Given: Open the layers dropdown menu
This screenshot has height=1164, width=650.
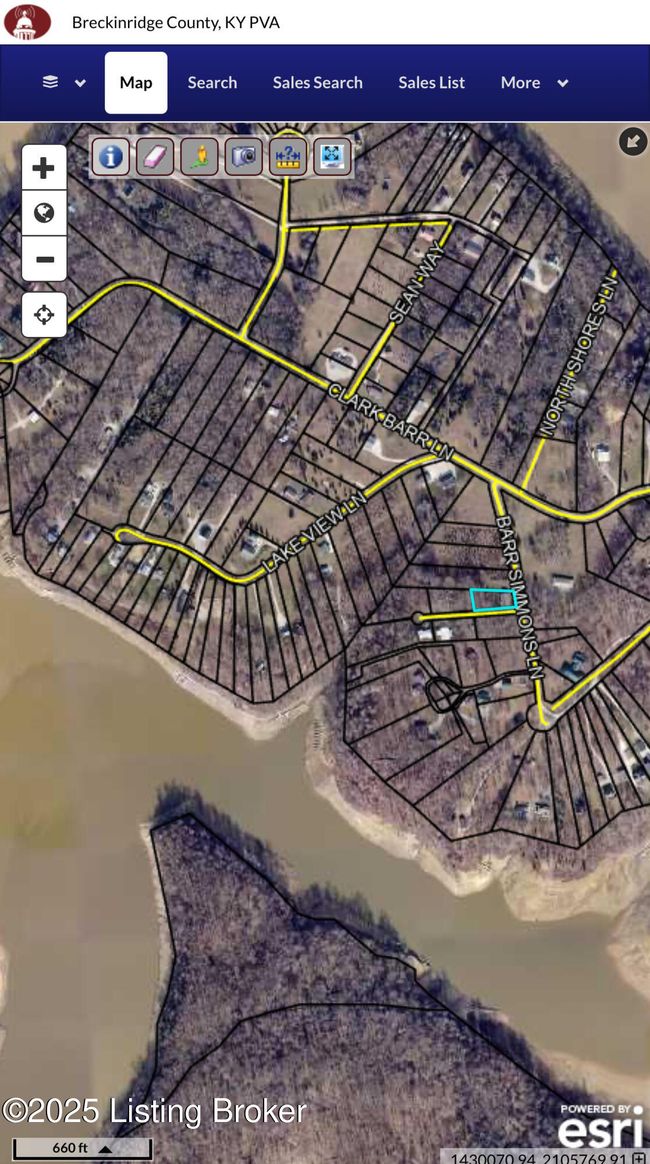Looking at the screenshot, I should 63,83.
